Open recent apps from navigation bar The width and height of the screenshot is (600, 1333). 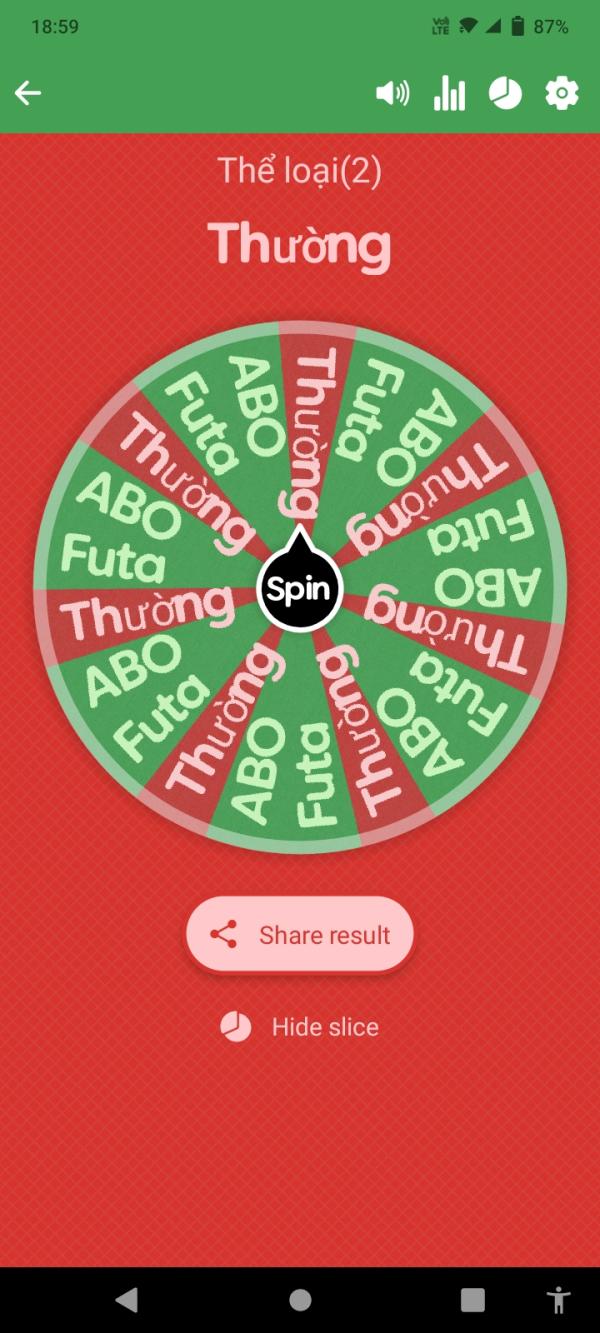click(x=472, y=1299)
